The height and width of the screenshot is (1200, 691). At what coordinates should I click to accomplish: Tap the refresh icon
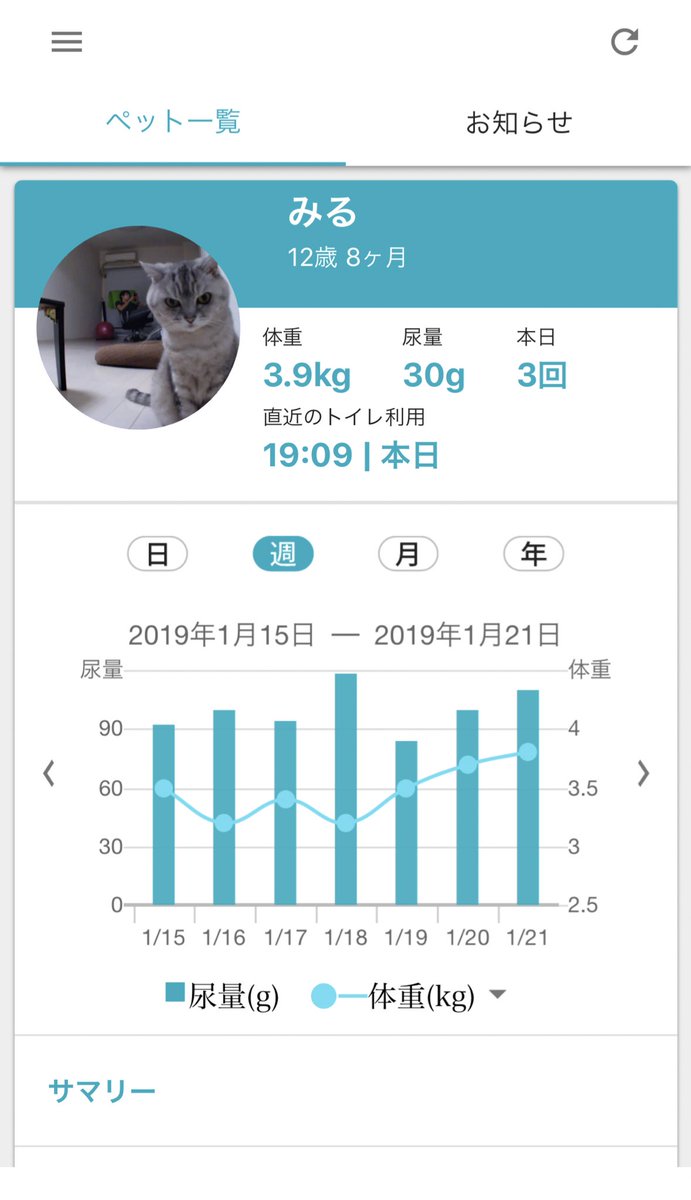(625, 42)
